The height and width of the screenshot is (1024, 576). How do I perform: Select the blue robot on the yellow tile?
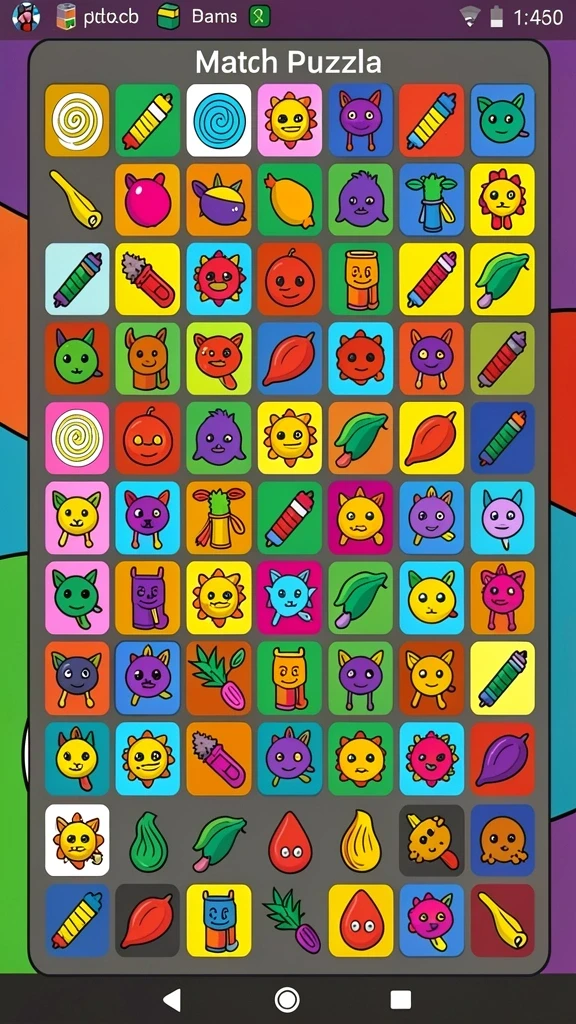pos(219,920)
